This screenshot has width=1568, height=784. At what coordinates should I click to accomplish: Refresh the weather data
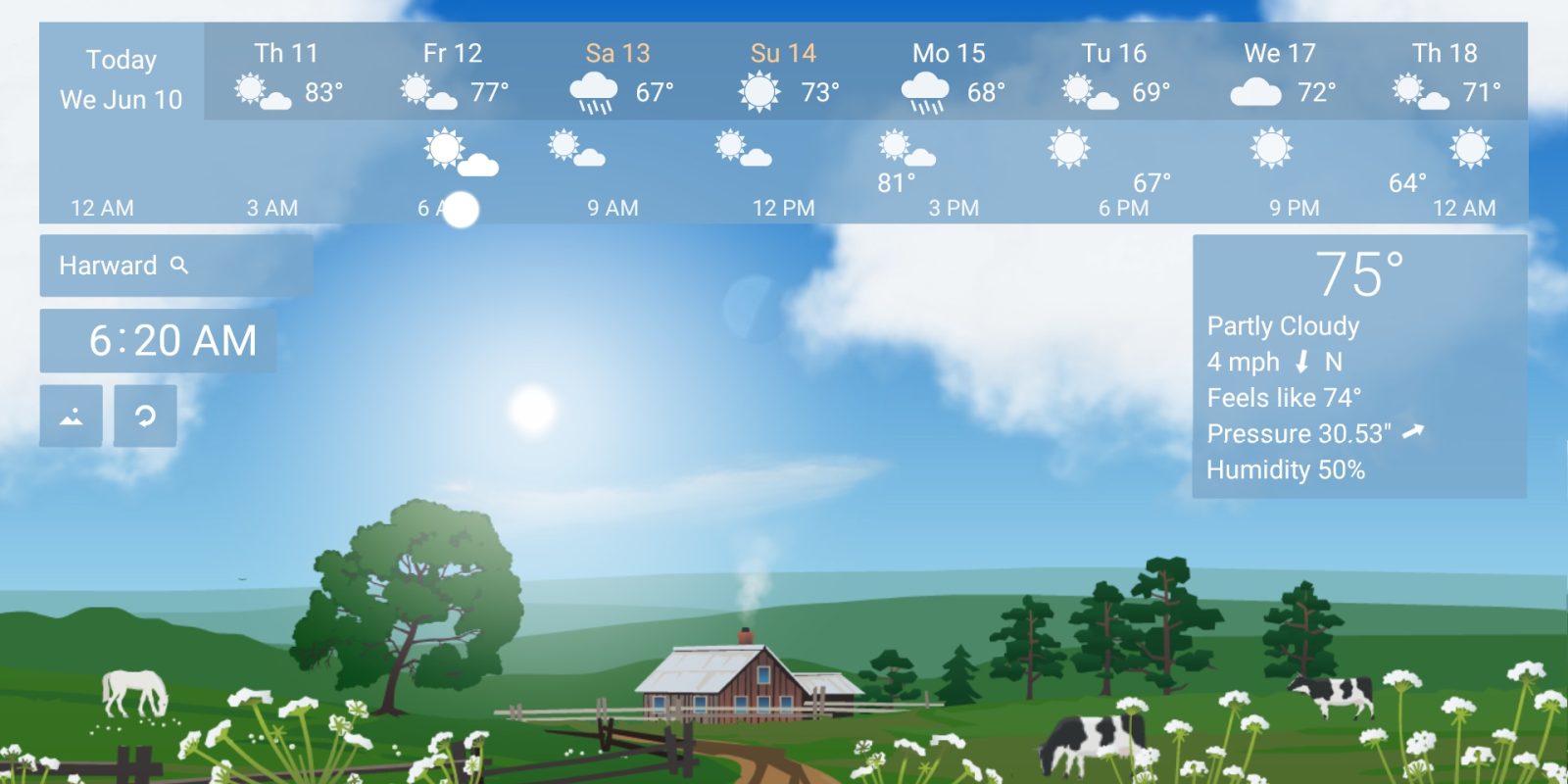(x=145, y=416)
